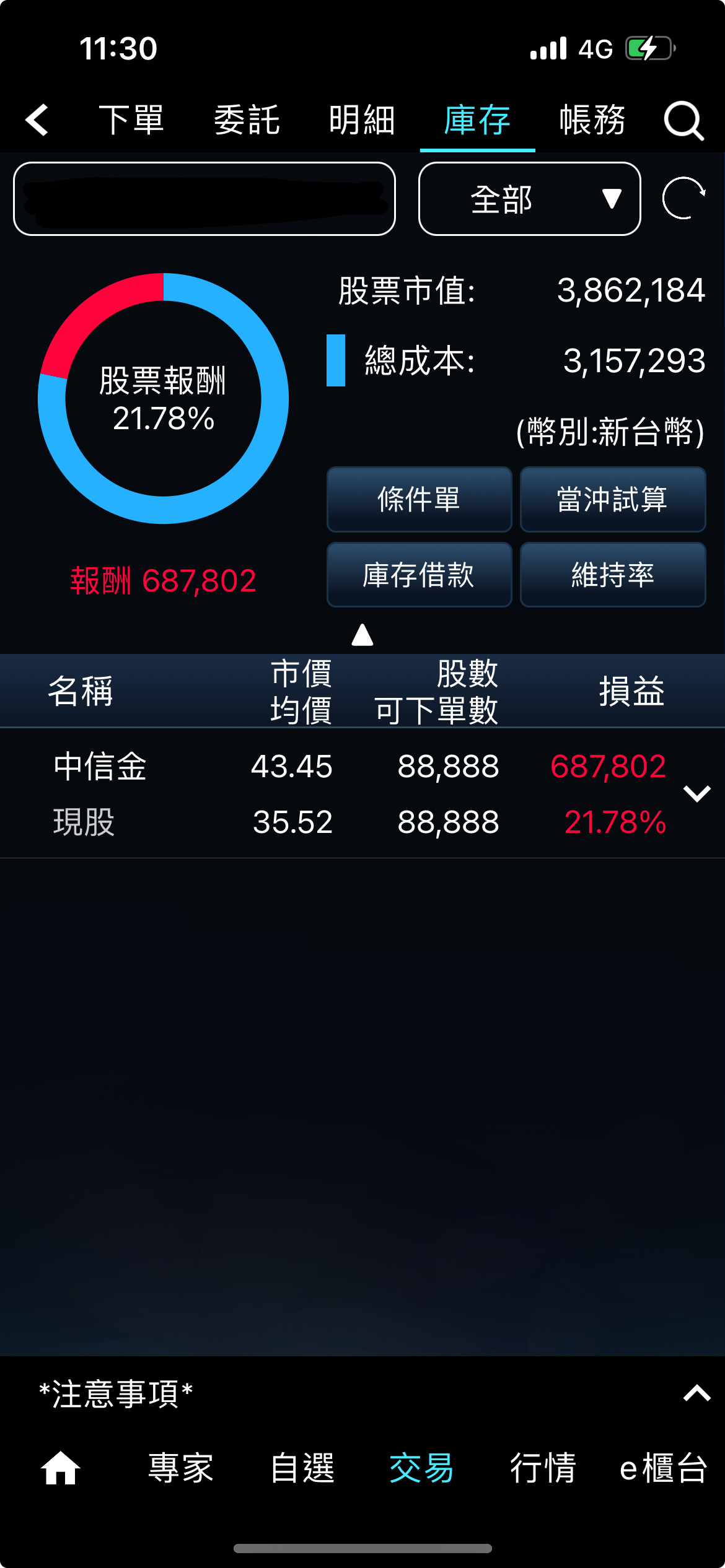725x1568 pixels.
Task: Open the 全部 filter dropdown
Action: (x=529, y=199)
